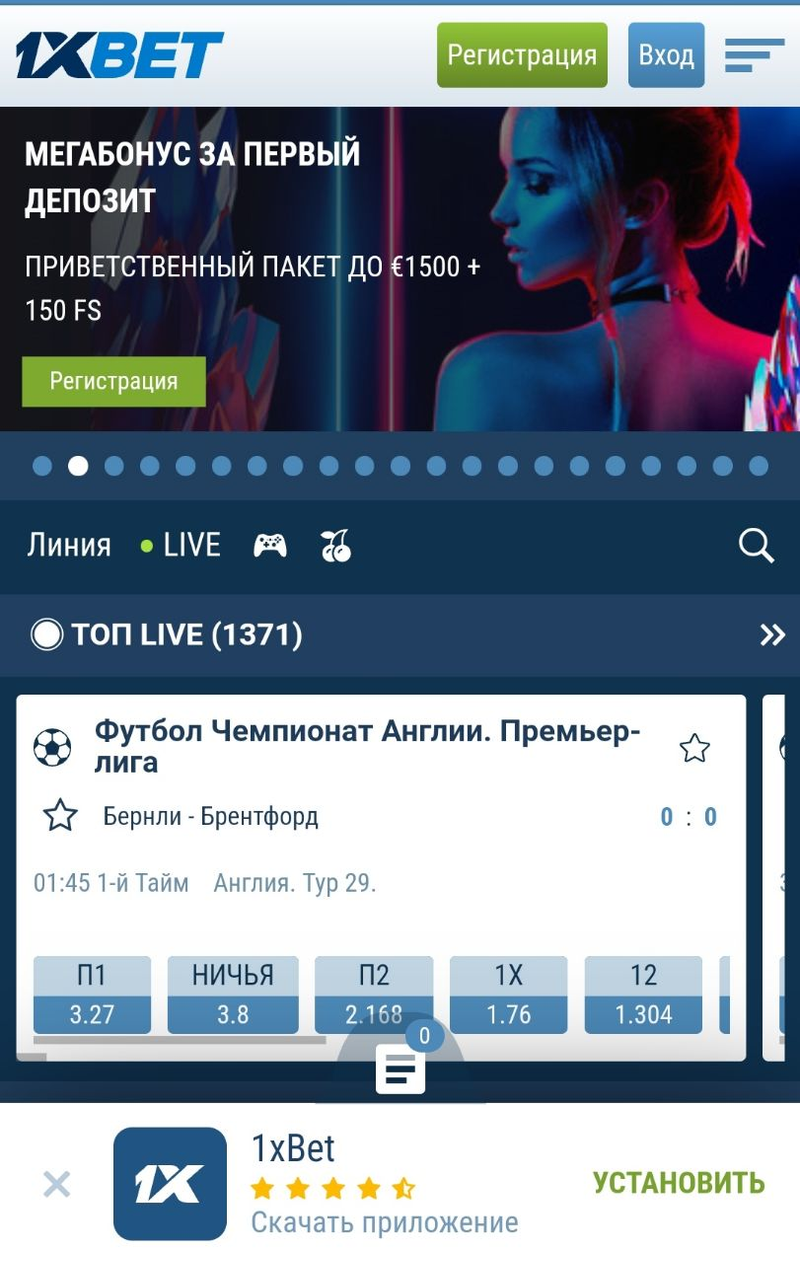The width and height of the screenshot is (800, 1263).
Task: Open the Вход login button
Action: pos(666,55)
